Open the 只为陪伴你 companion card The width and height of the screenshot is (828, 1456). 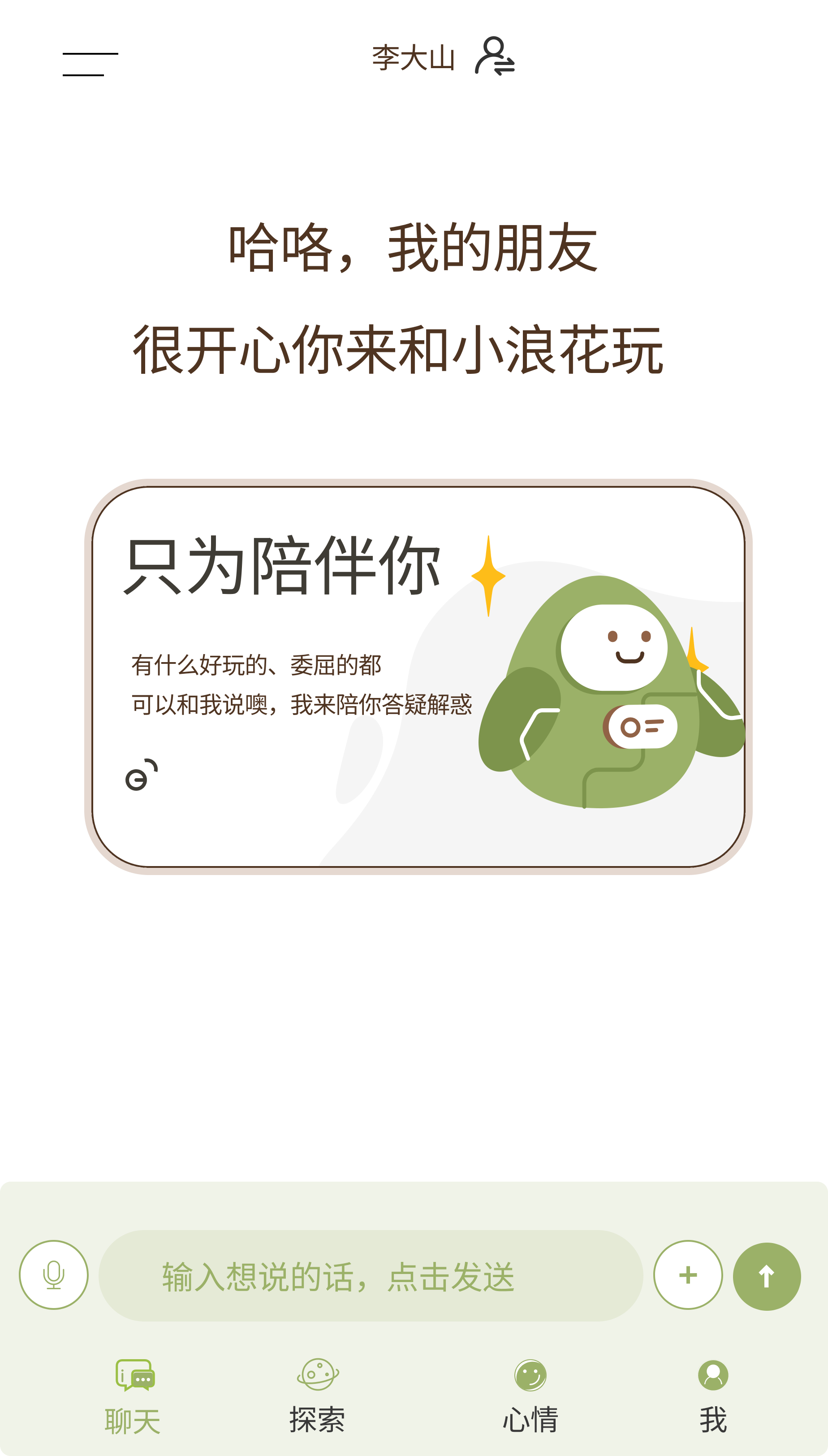click(x=418, y=676)
